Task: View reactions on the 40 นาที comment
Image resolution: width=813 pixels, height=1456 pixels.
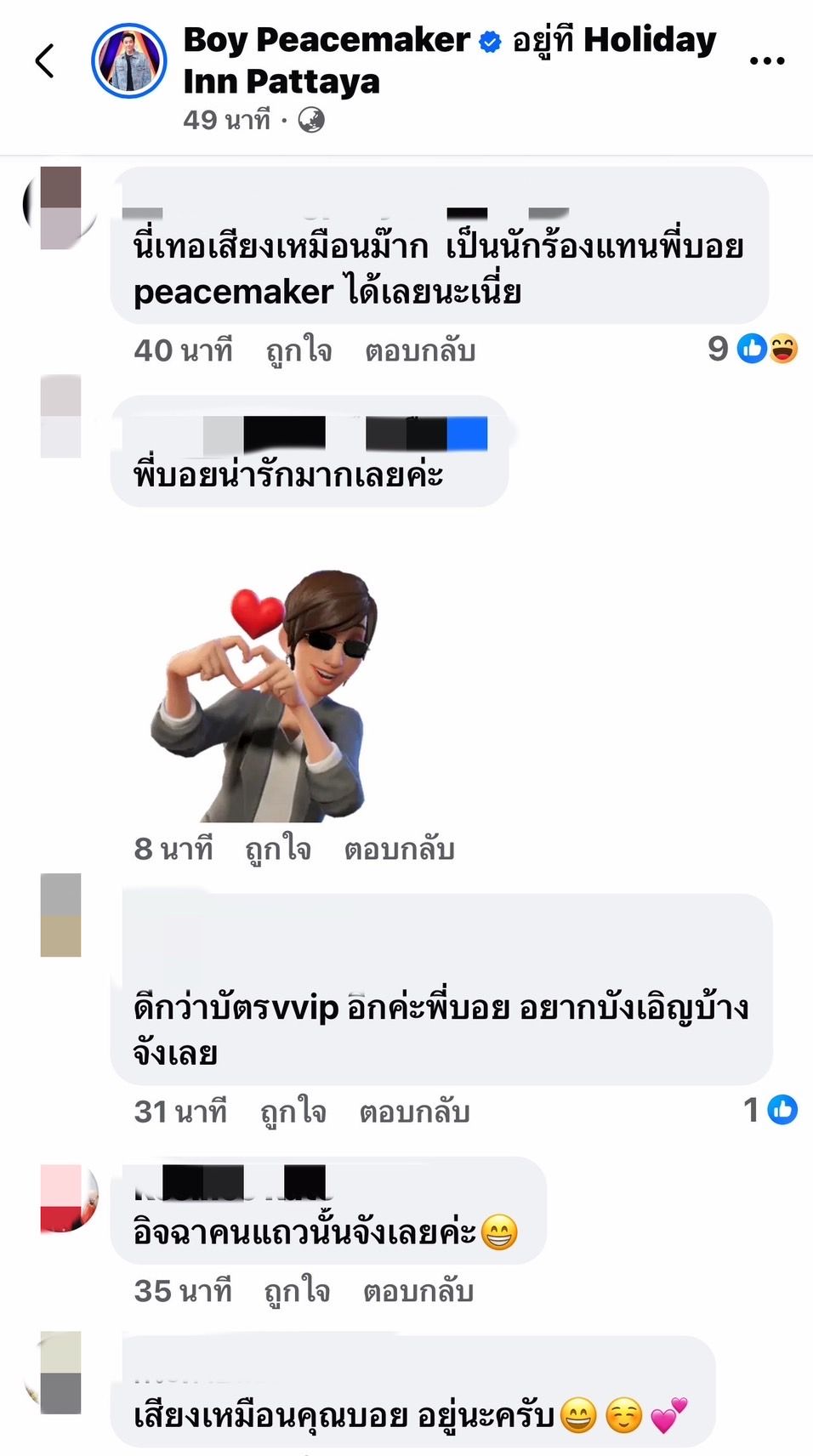Action: click(753, 349)
